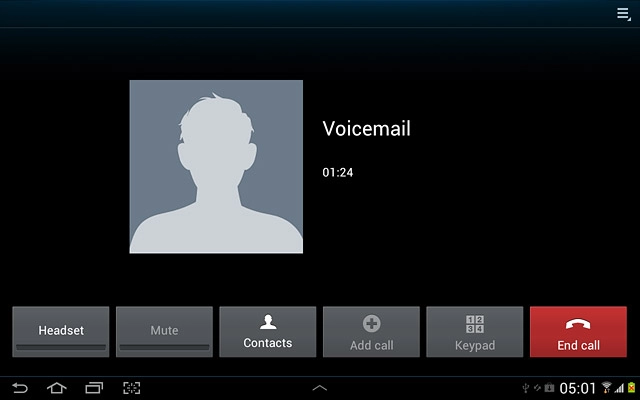Go back using the navigation bar
The height and width of the screenshot is (400, 640).
pyautogui.click(x=20, y=388)
